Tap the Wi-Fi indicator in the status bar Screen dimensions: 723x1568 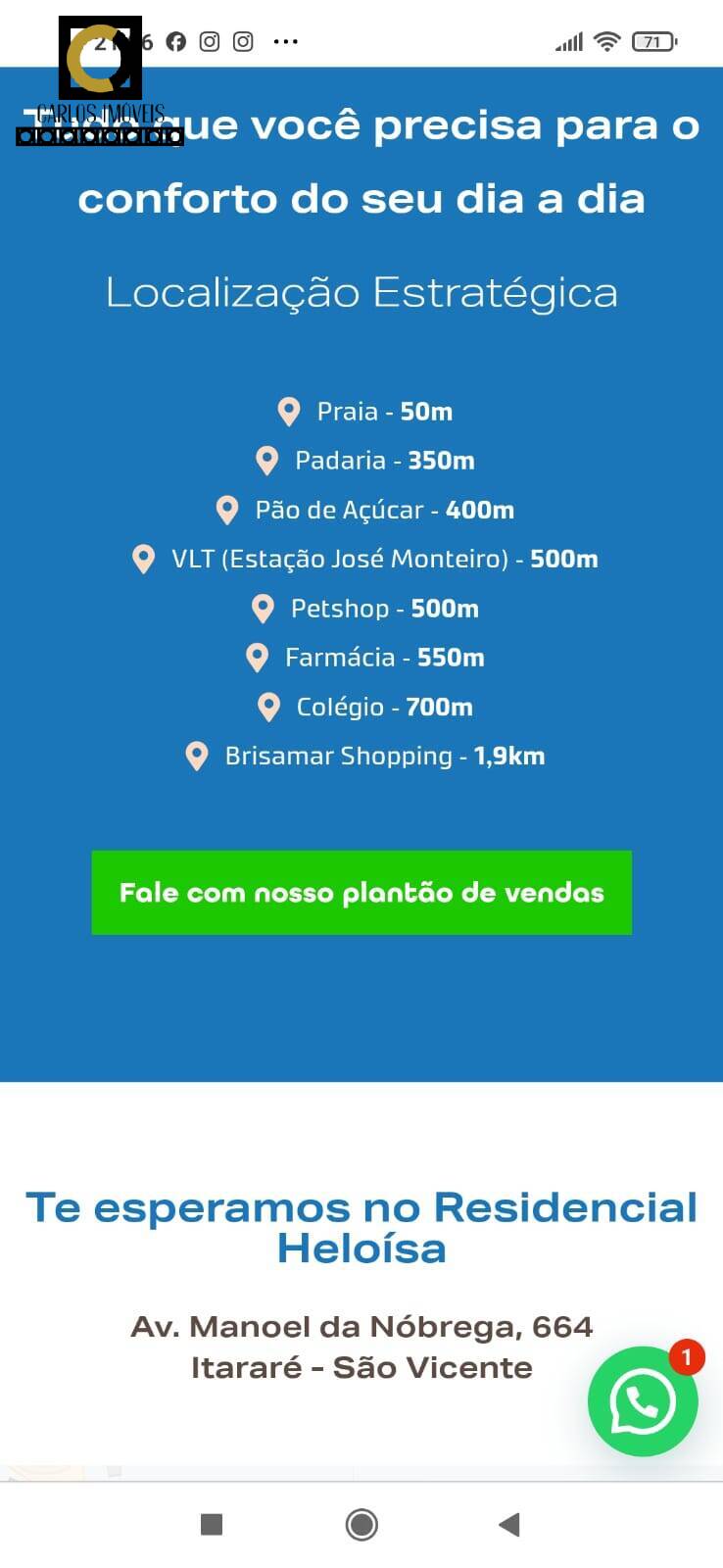(606, 41)
